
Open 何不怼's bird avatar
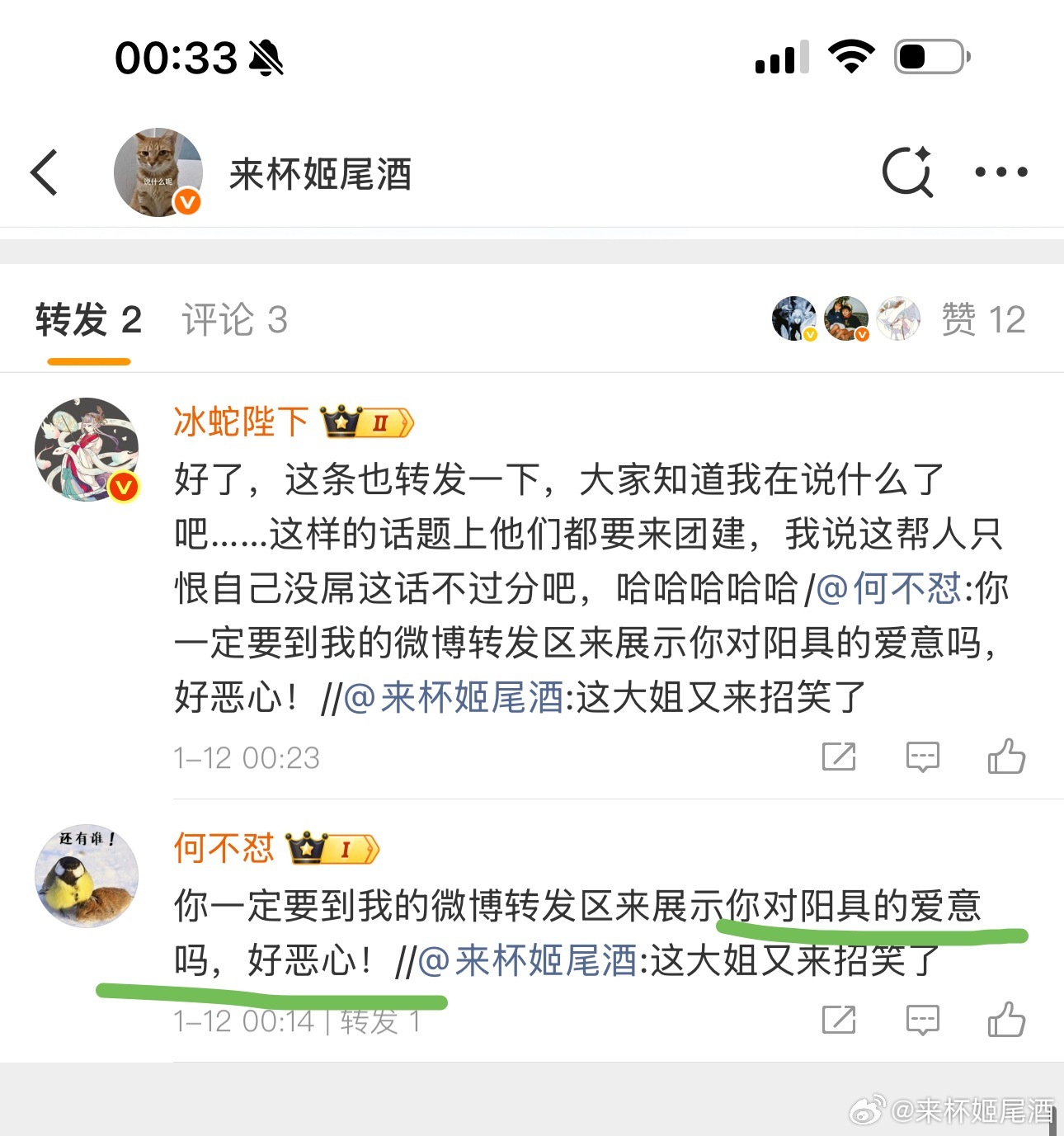coord(87,876)
